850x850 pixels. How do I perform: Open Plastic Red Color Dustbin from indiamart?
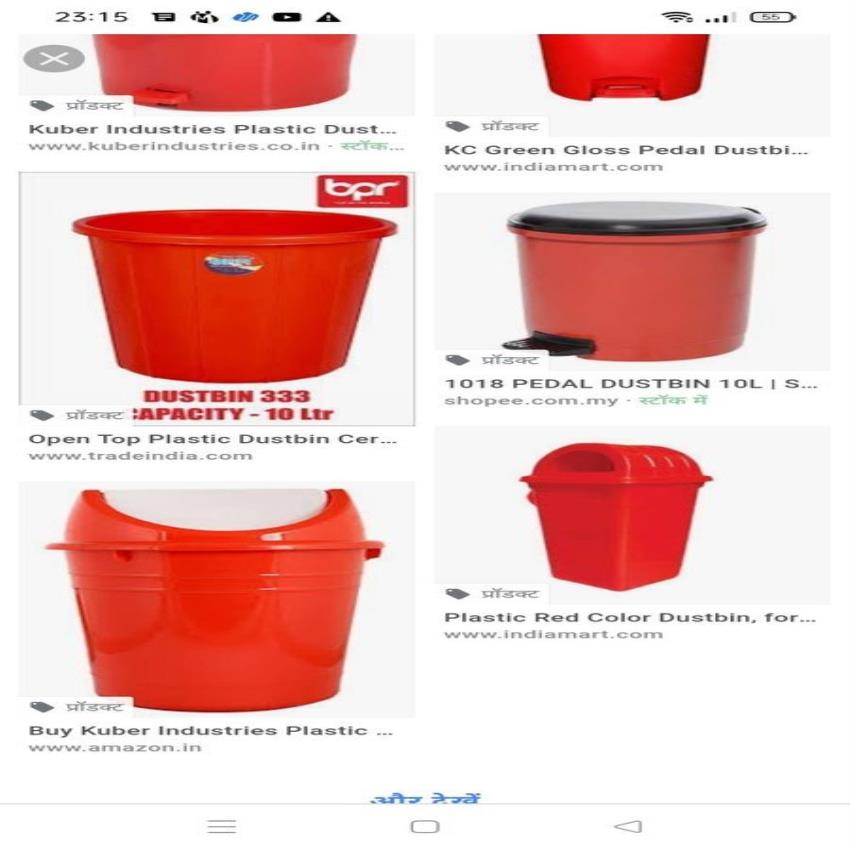pos(630,617)
